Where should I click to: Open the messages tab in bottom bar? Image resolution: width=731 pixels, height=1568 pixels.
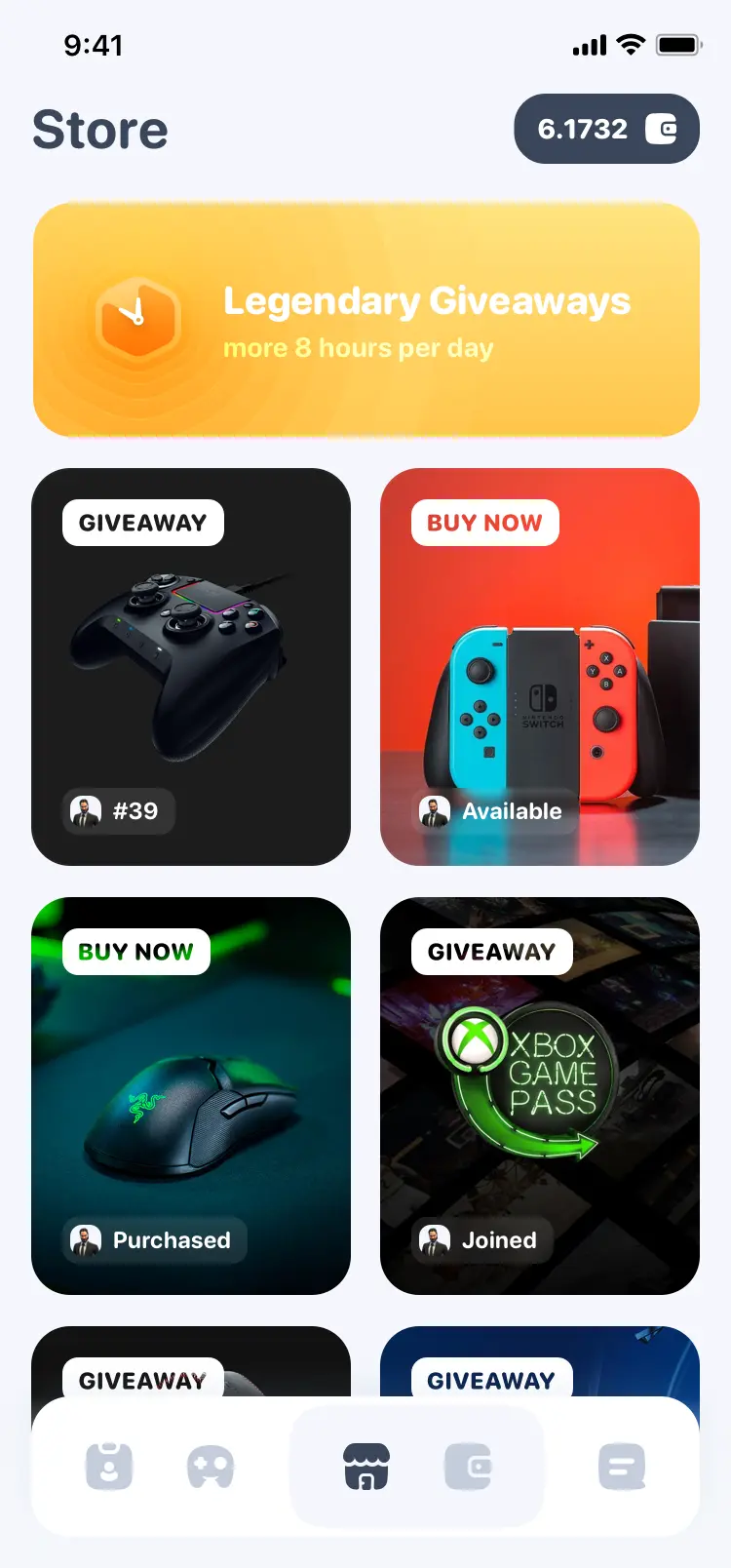click(622, 1466)
